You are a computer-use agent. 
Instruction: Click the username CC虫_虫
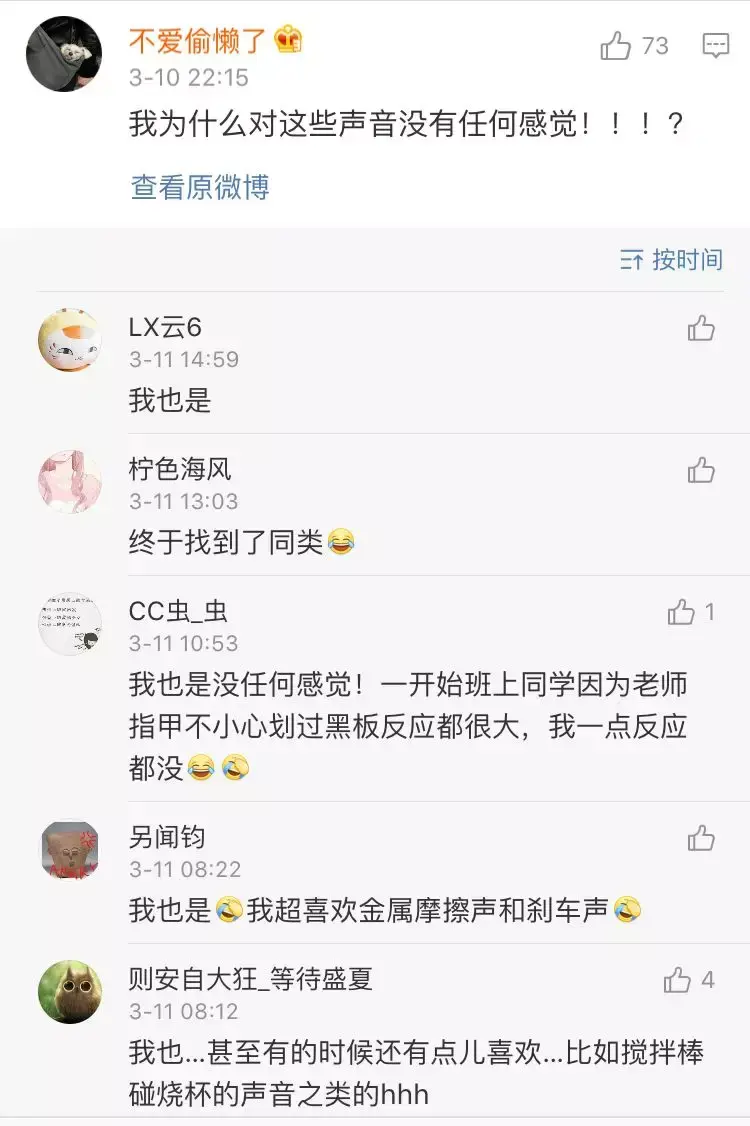(x=173, y=612)
